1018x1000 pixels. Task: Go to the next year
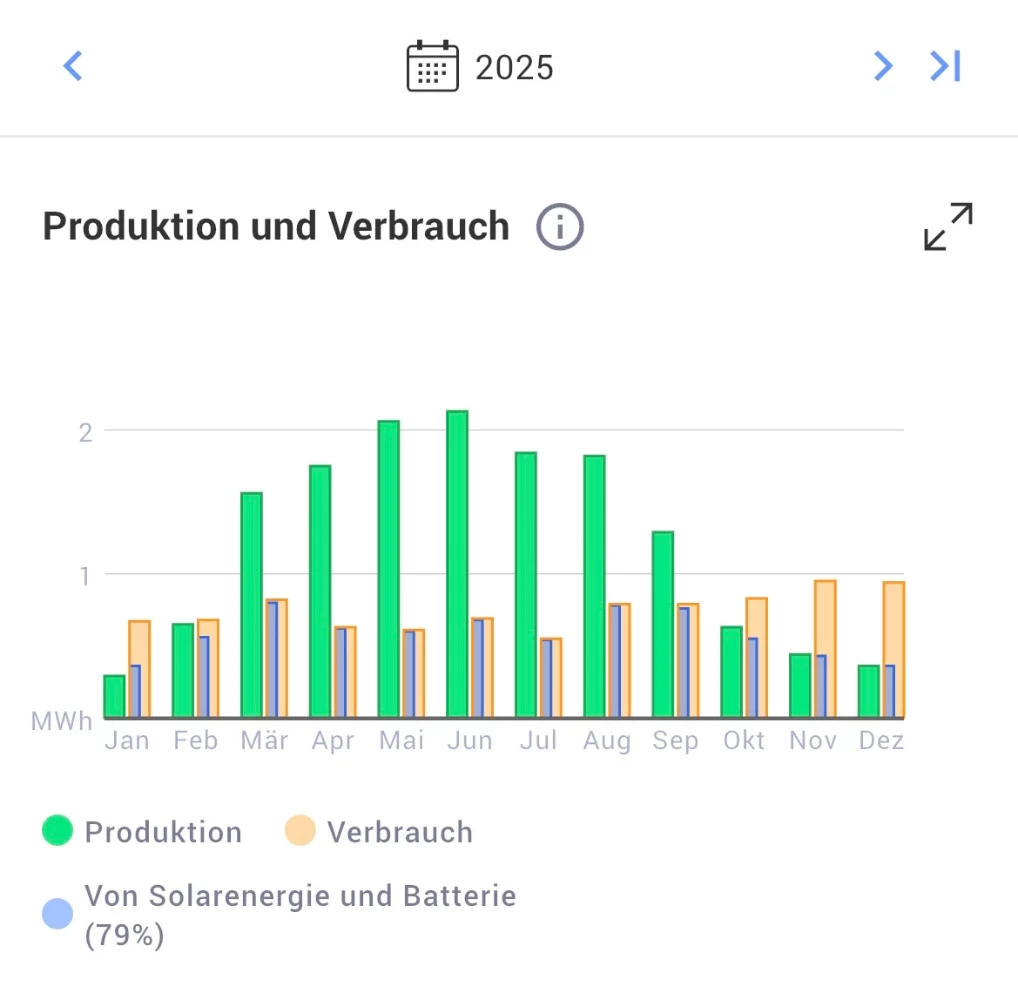[882, 67]
